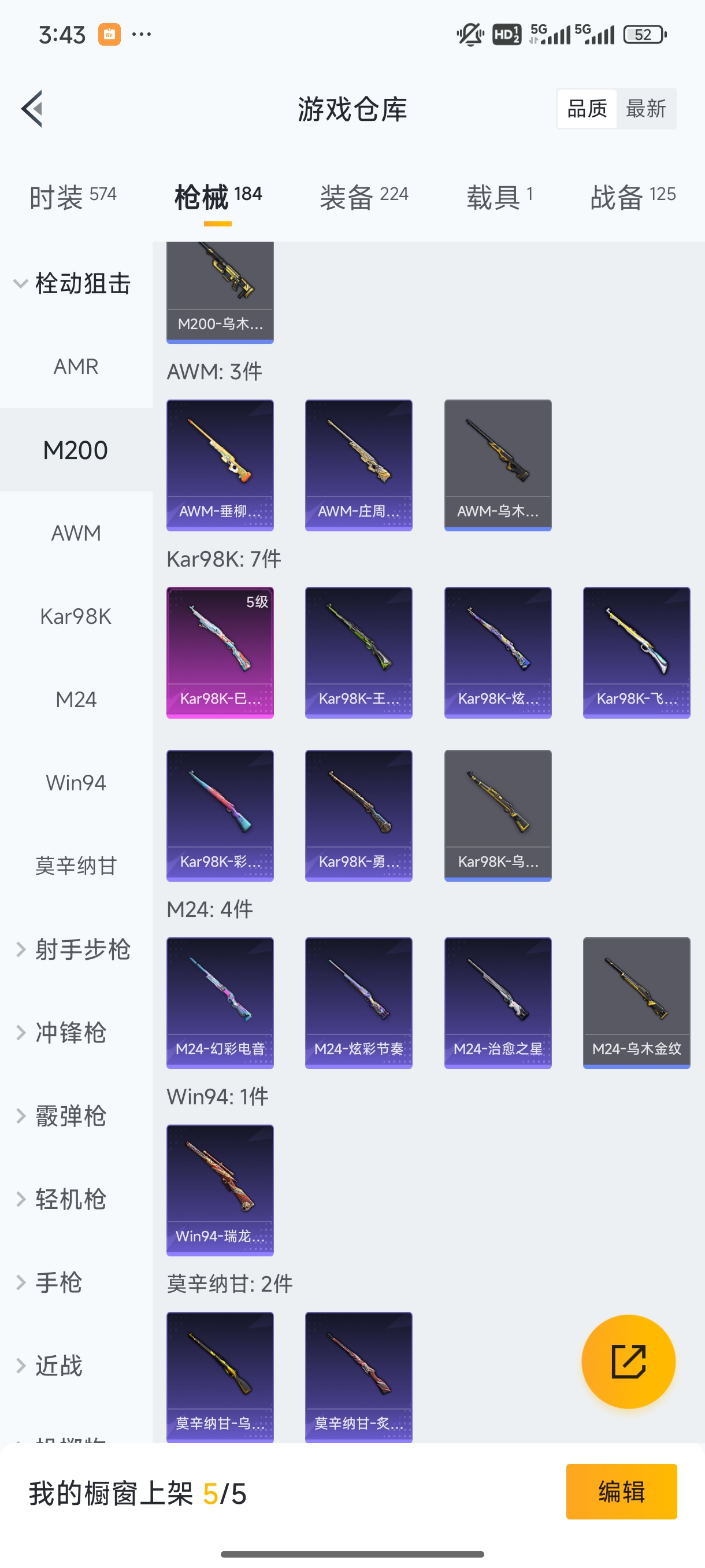The height and width of the screenshot is (1568, 705).
Task: Switch to the 战备 tab
Action: point(633,197)
